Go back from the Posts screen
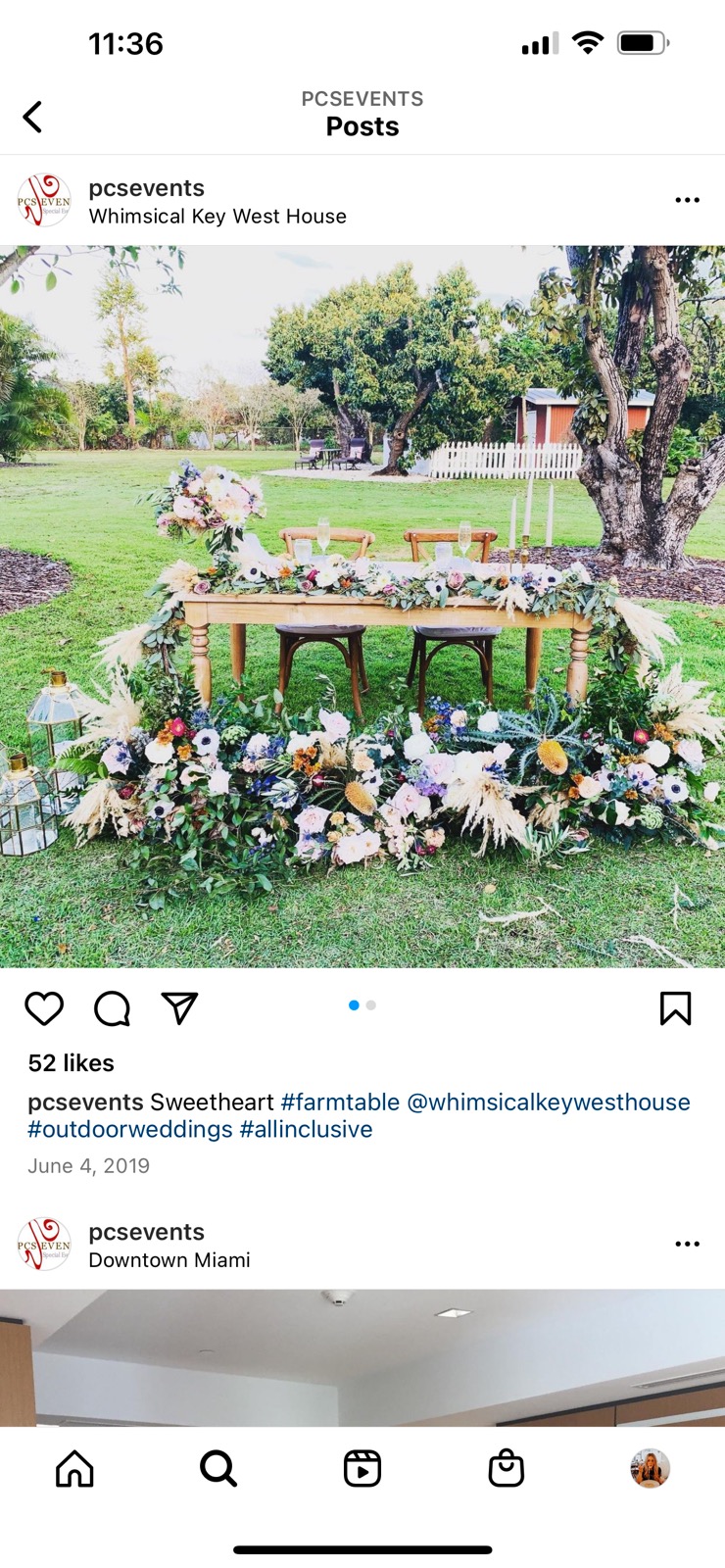The height and width of the screenshot is (1568, 725). (x=32, y=117)
